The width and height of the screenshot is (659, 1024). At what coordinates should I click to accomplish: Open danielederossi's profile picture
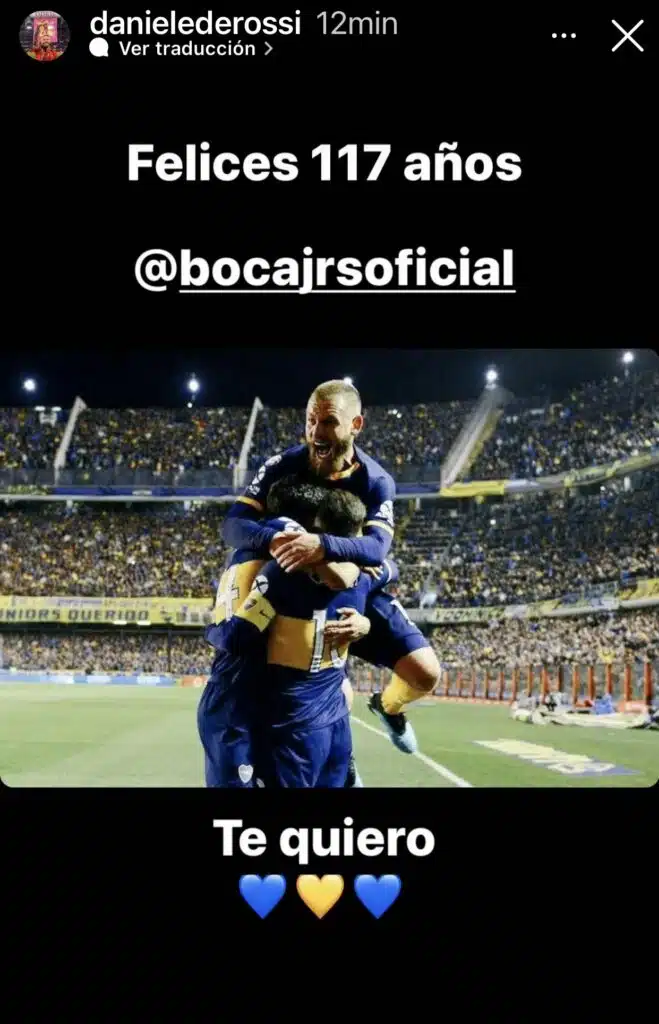(x=44, y=36)
